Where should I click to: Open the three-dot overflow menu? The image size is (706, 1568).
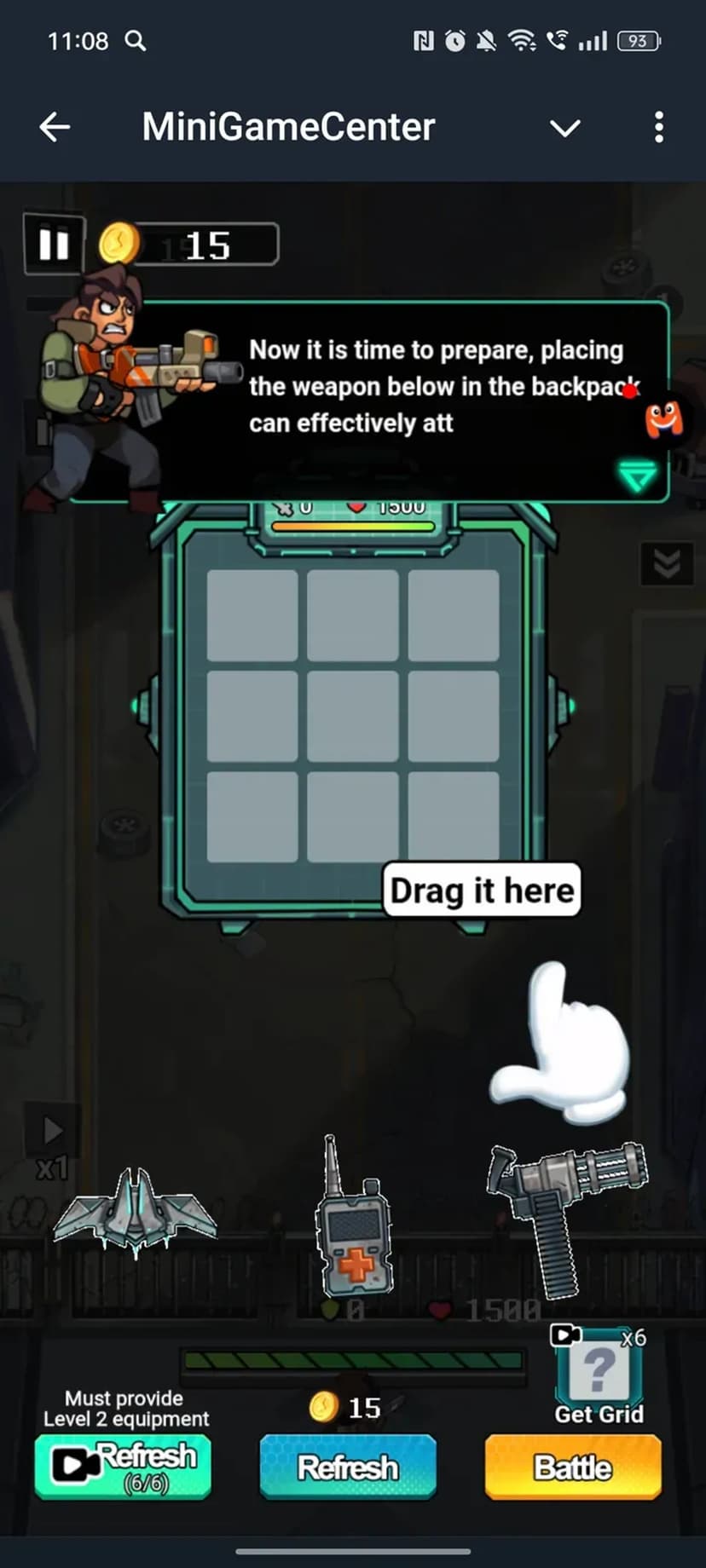pos(658,128)
